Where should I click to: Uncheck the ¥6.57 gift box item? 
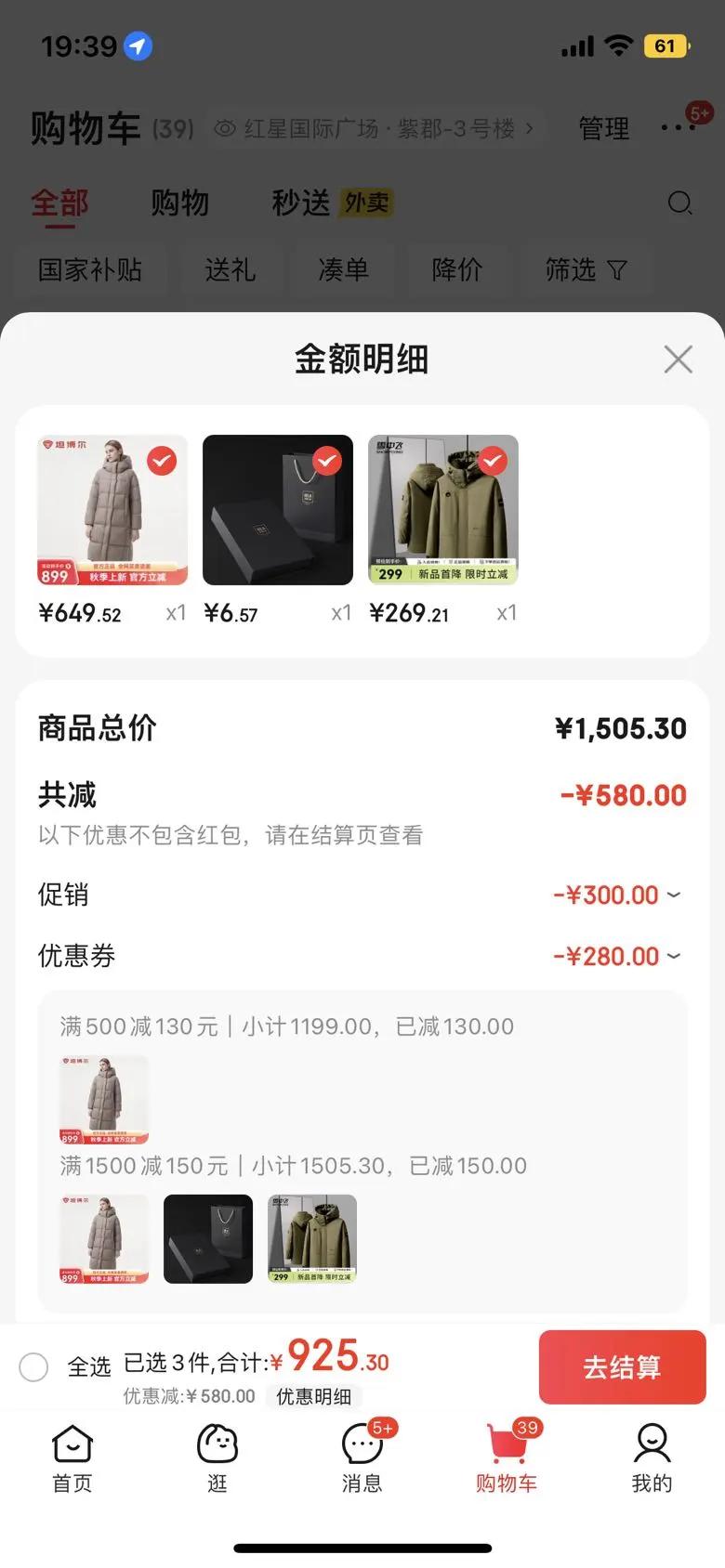tap(327, 461)
